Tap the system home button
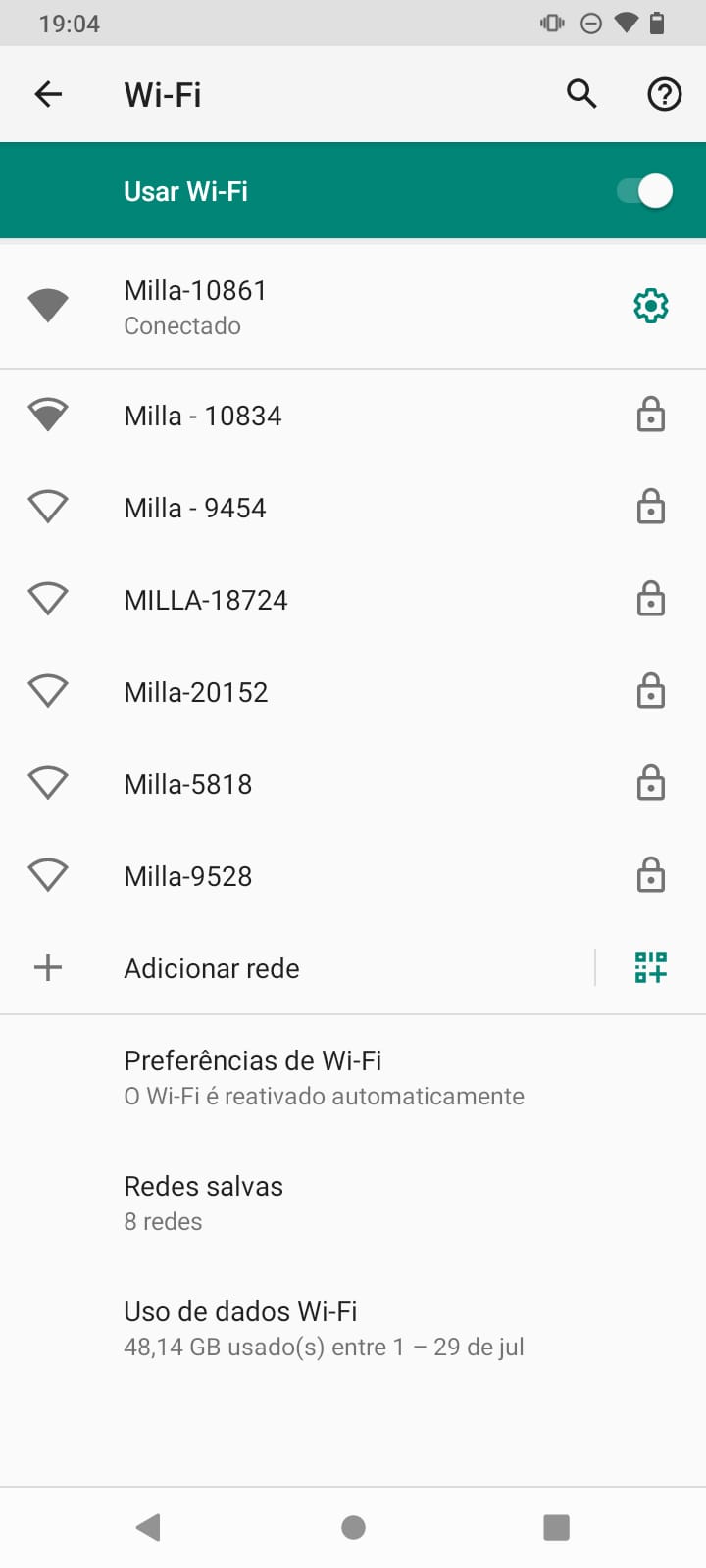Viewport: 706px width, 1568px height. point(353,1527)
